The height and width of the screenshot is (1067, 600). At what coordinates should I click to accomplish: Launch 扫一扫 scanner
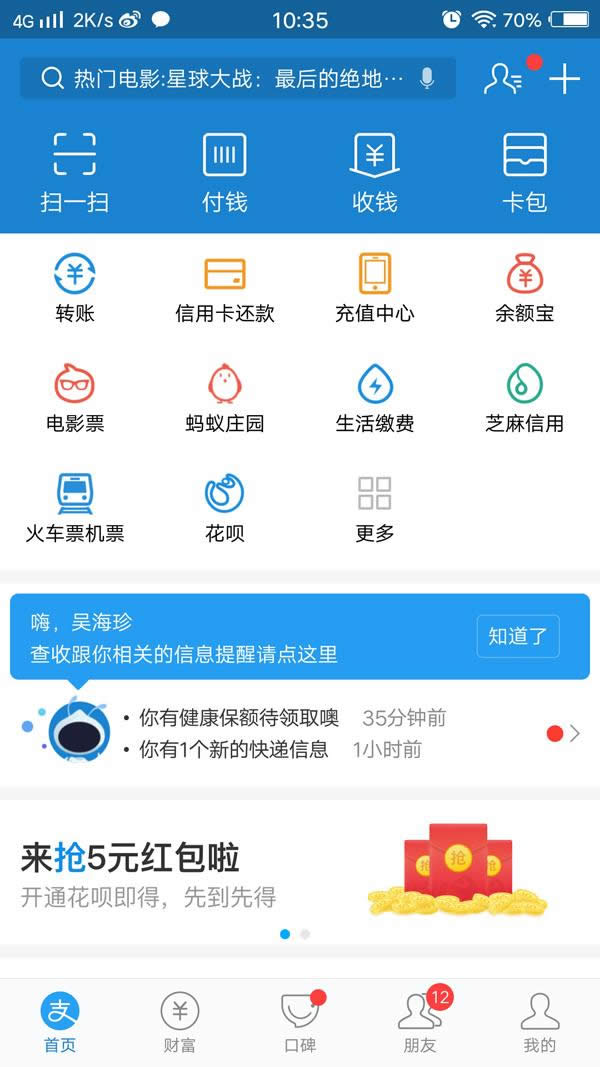click(75, 172)
